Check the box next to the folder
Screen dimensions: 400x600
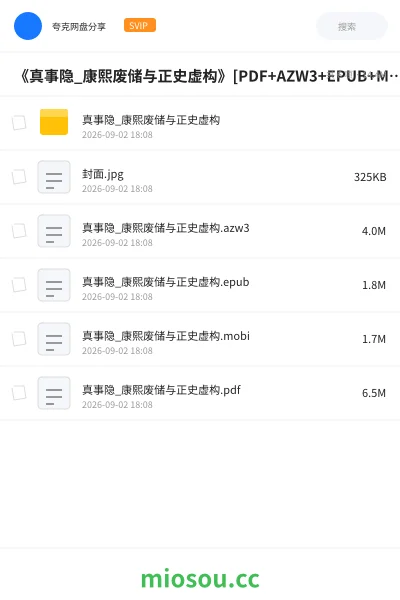19,123
